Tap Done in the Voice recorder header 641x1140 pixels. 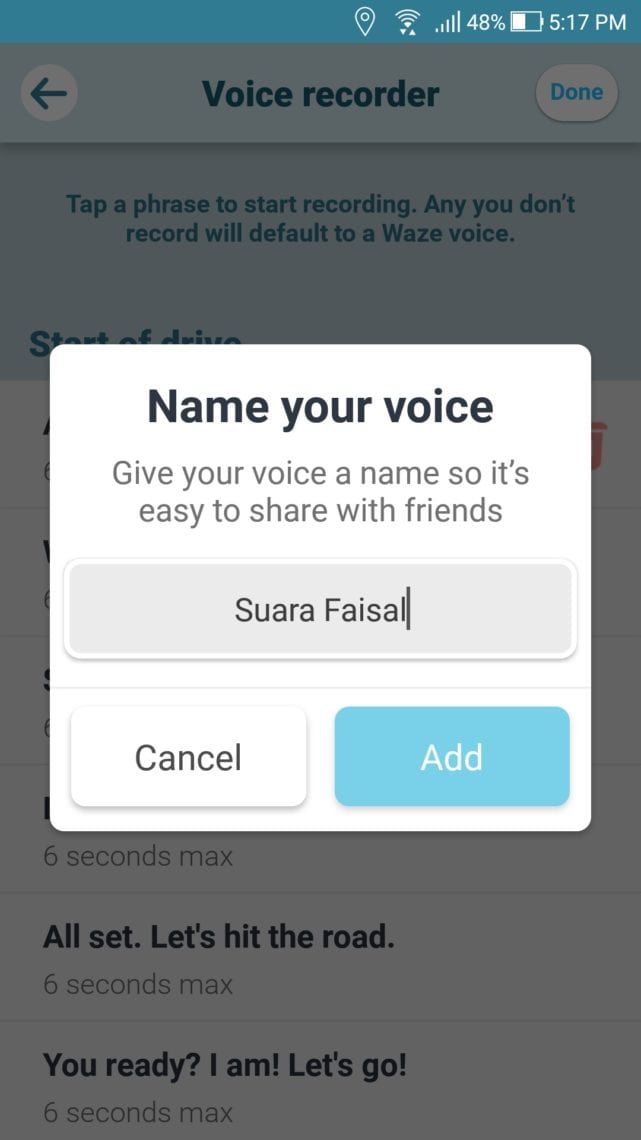(x=576, y=92)
